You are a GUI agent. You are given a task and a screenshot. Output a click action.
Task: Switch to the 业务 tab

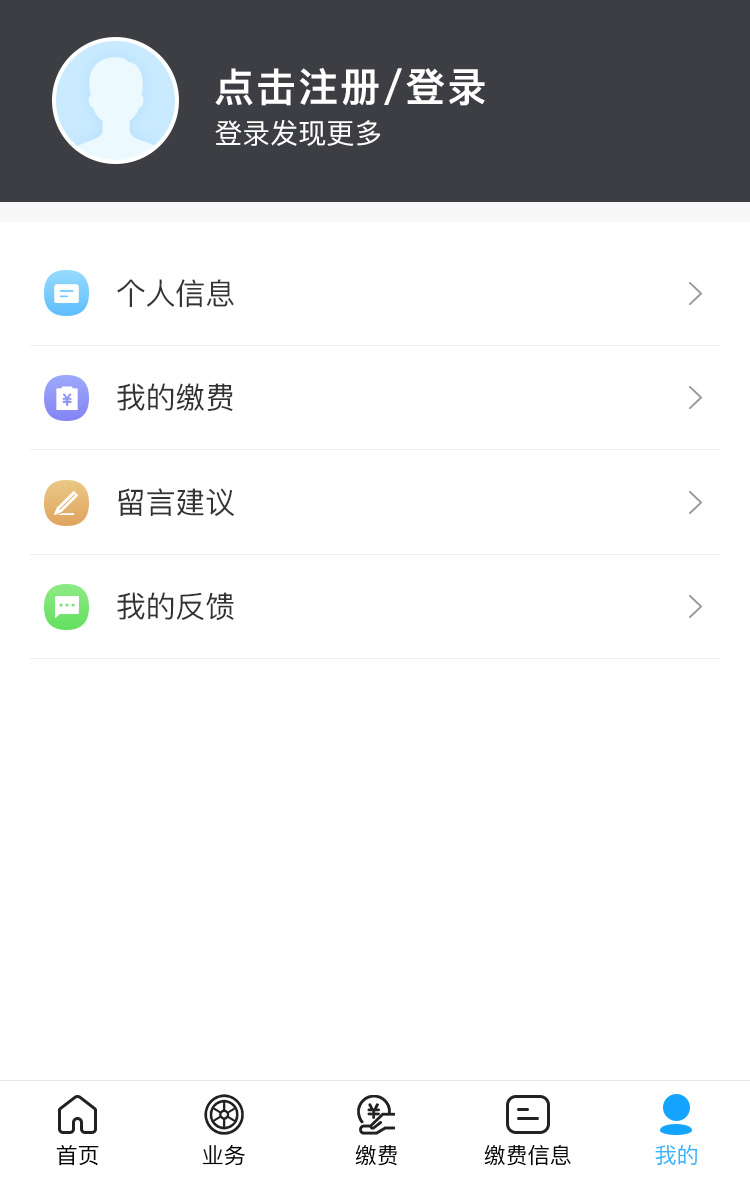[224, 1130]
